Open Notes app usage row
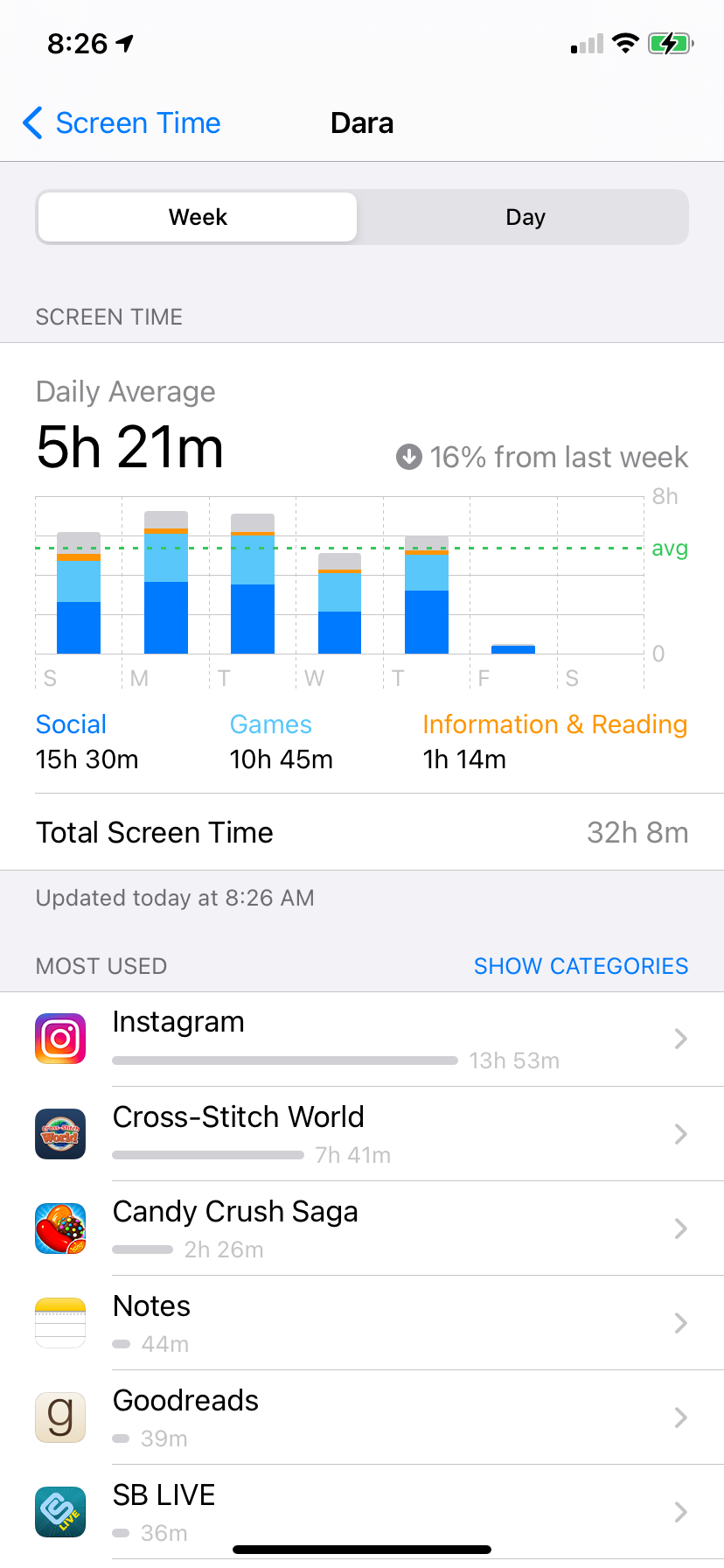The image size is (724, 1568). [x=362, y=1323]
